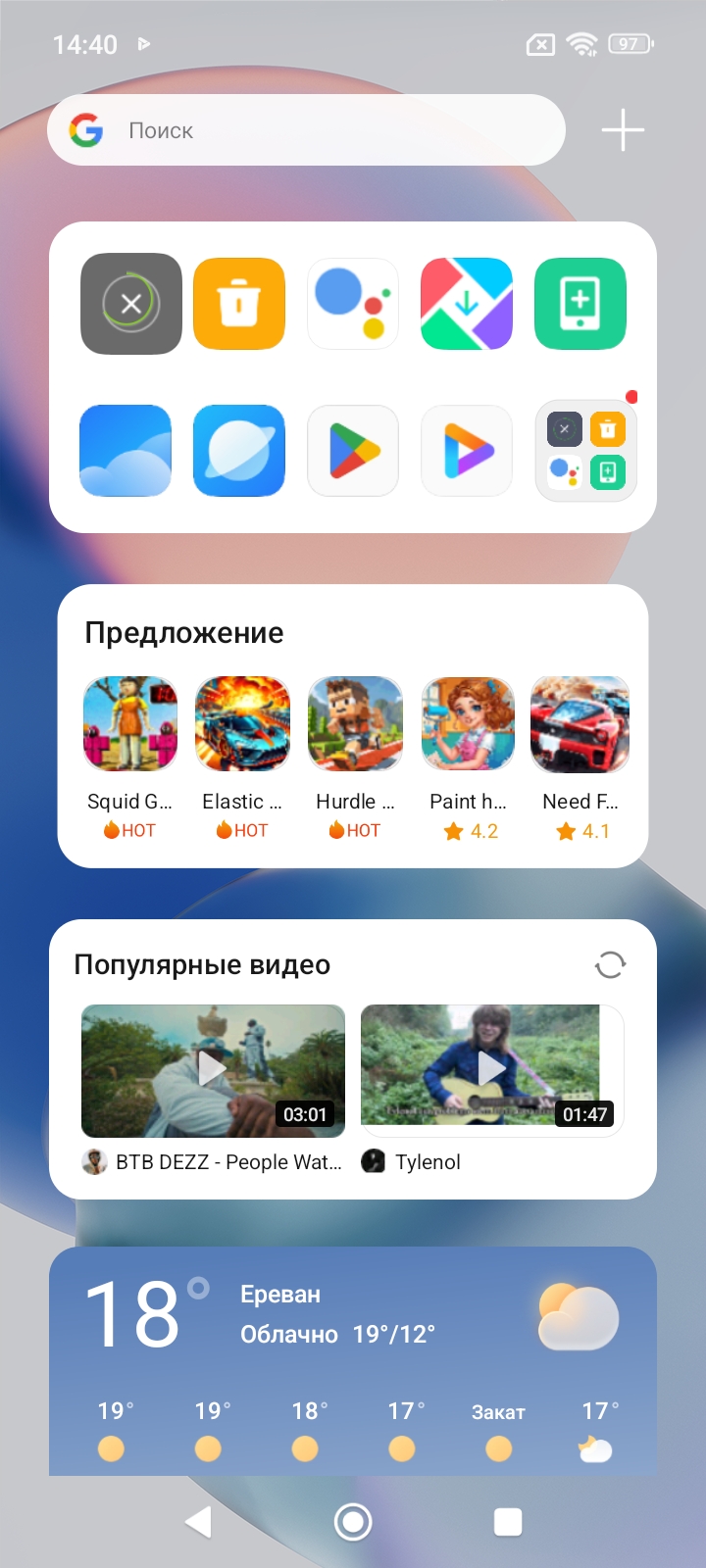The width and height of the screenshot is (706, 1568).
Task: Add a widget with the plus icon
Action: coord(623,130)
